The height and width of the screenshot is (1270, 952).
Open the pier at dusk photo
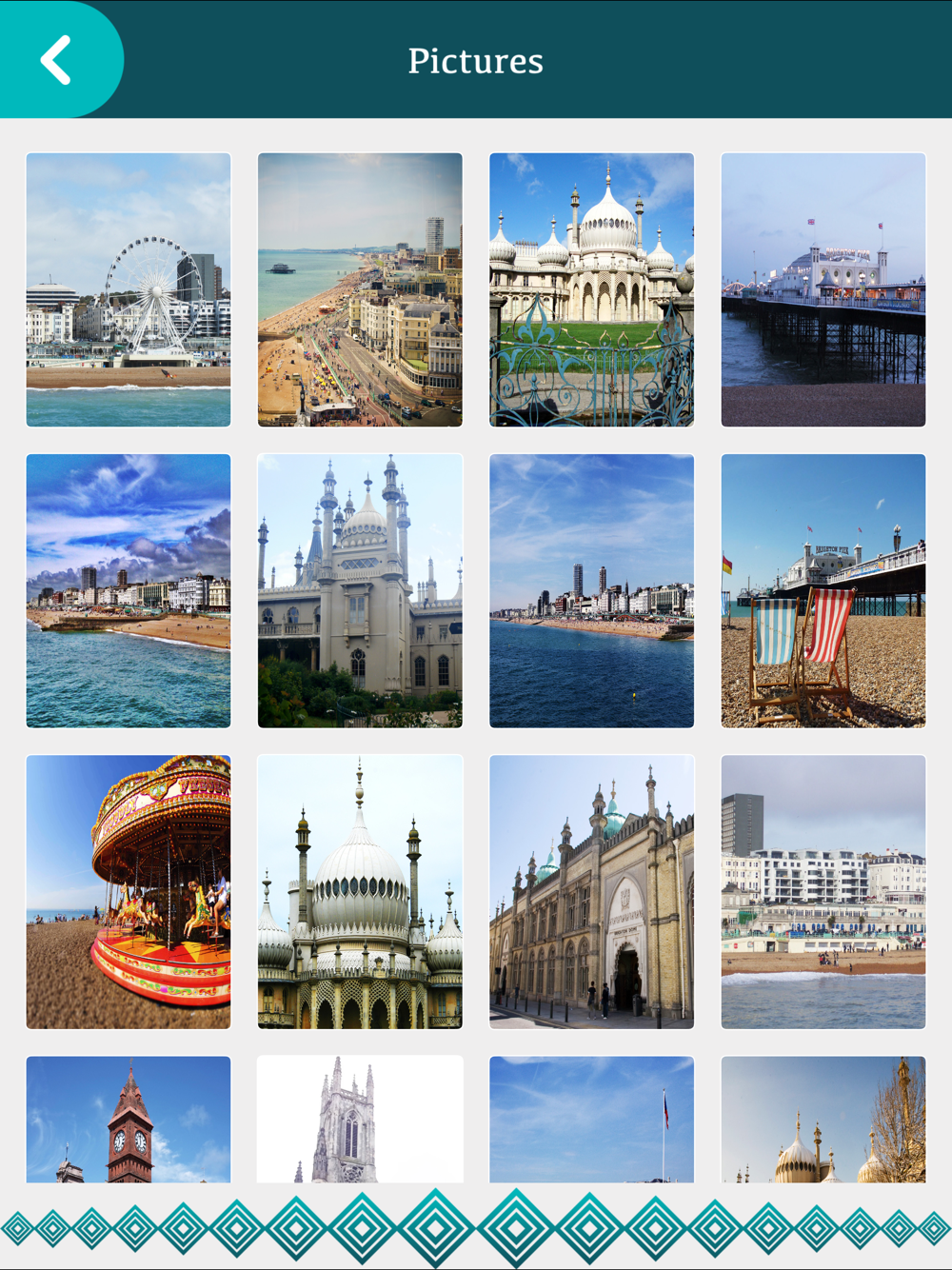[x=823, y=289]
